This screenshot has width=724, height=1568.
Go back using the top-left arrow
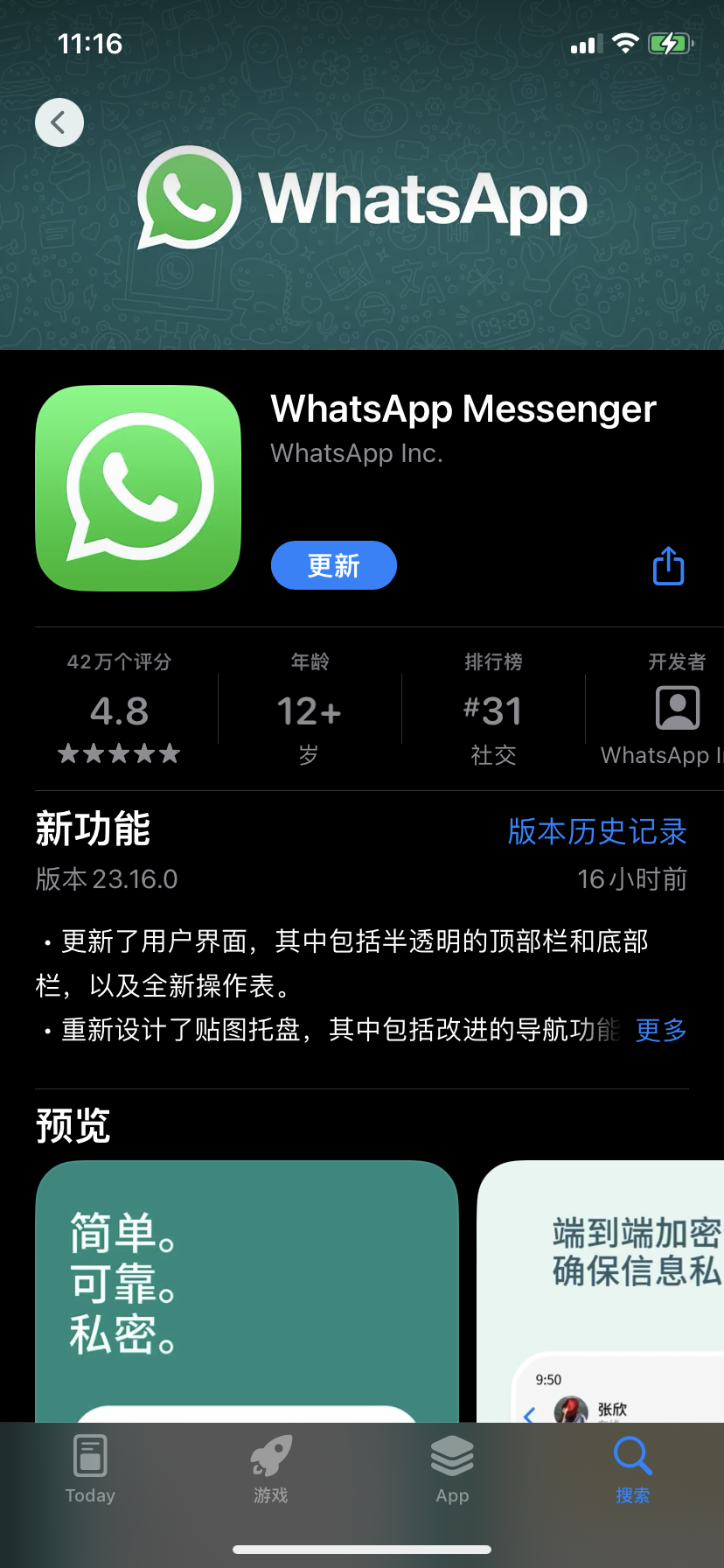(59, 122)
